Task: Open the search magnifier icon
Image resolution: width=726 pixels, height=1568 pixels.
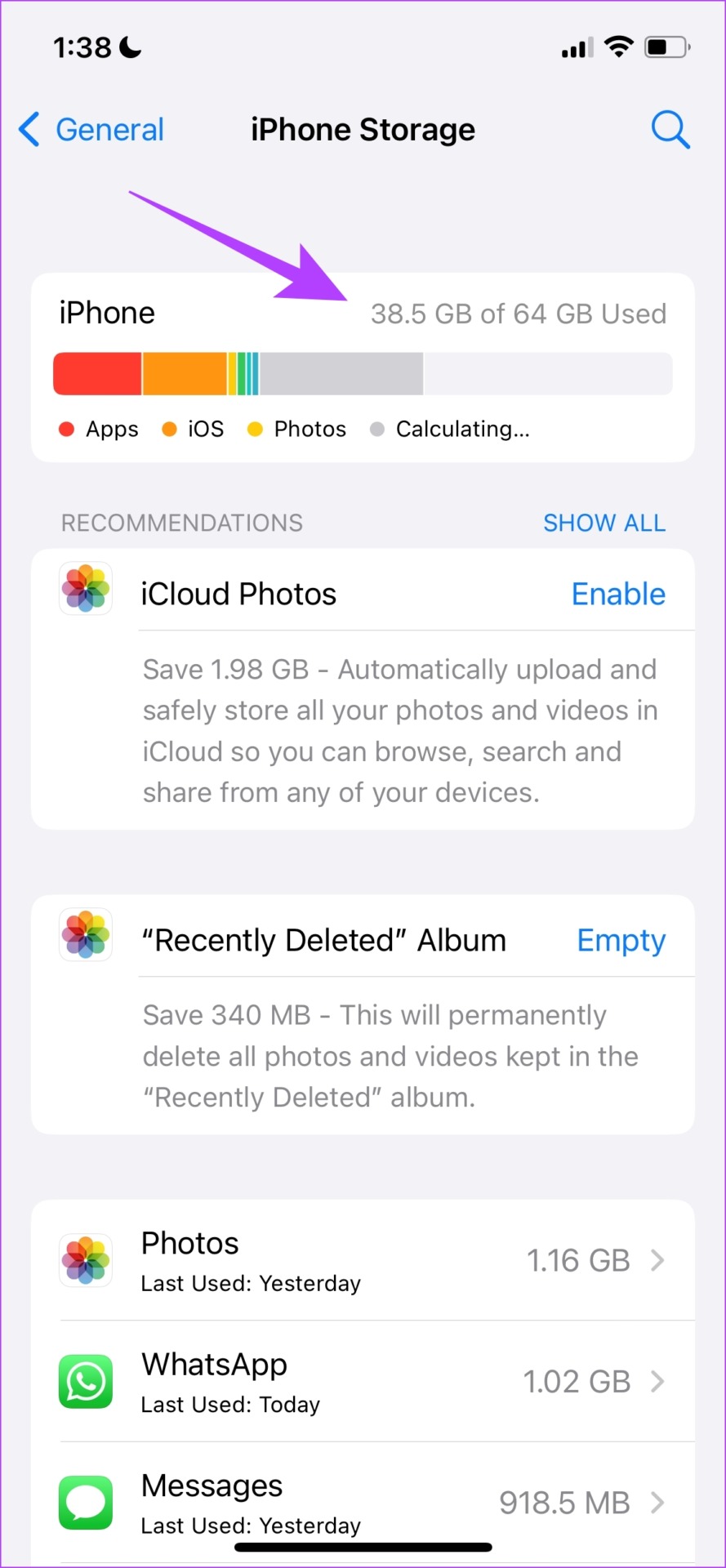Action: (x=670, y=130)
